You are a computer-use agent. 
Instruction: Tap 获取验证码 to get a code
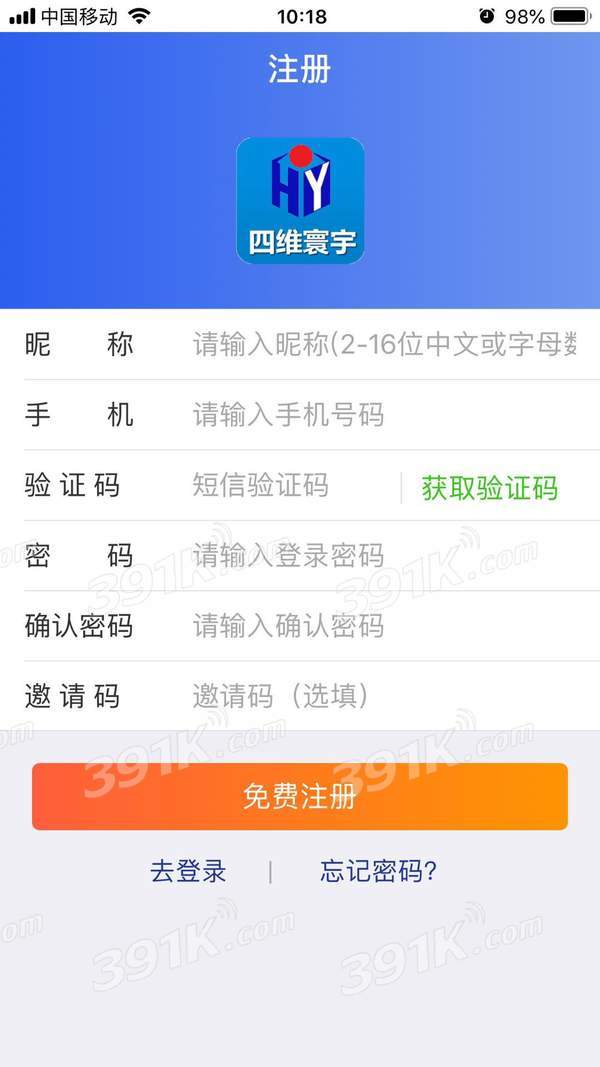tap(489, 488)
